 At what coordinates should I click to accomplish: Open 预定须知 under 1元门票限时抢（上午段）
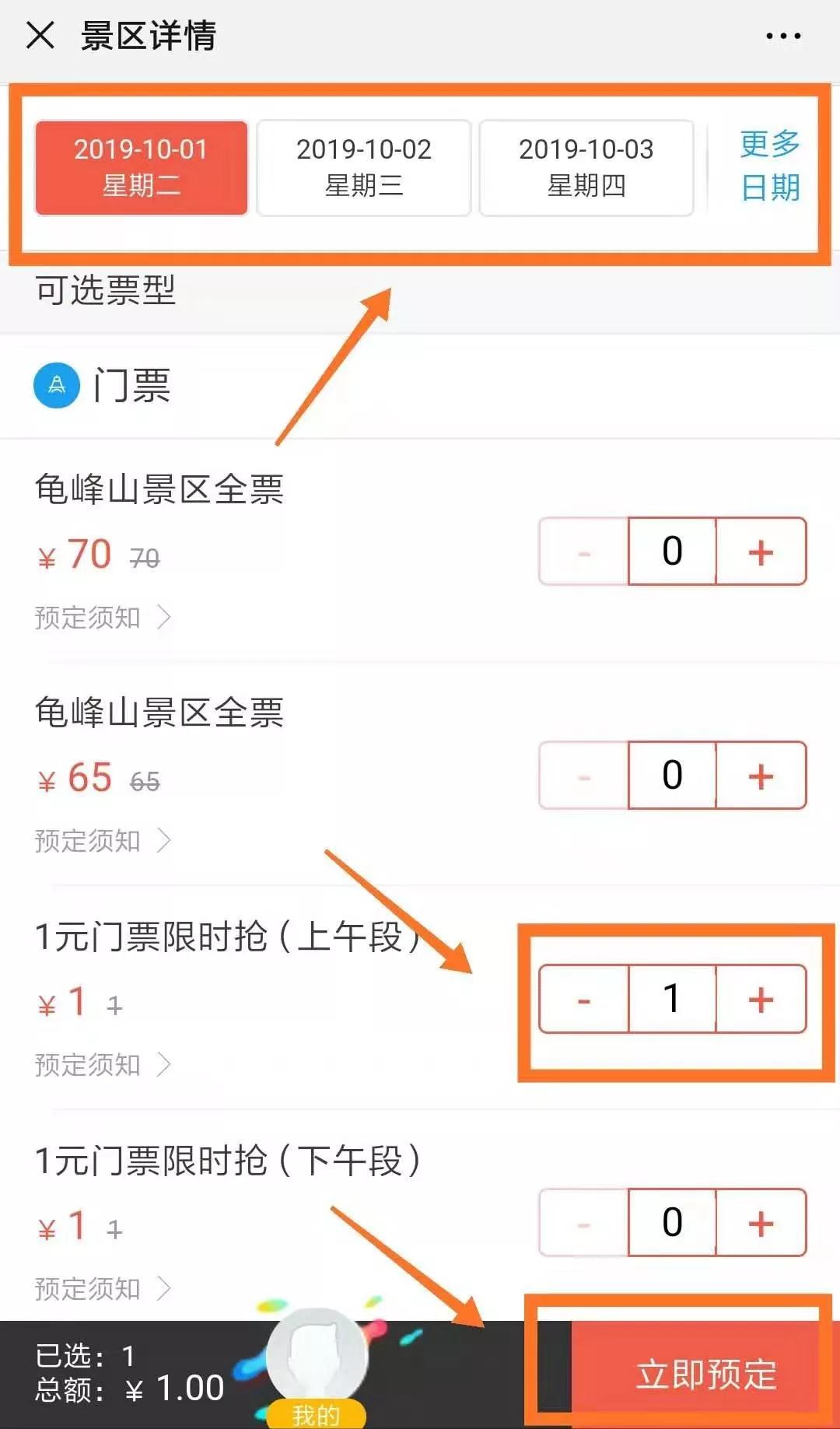tap(101, 1065)
